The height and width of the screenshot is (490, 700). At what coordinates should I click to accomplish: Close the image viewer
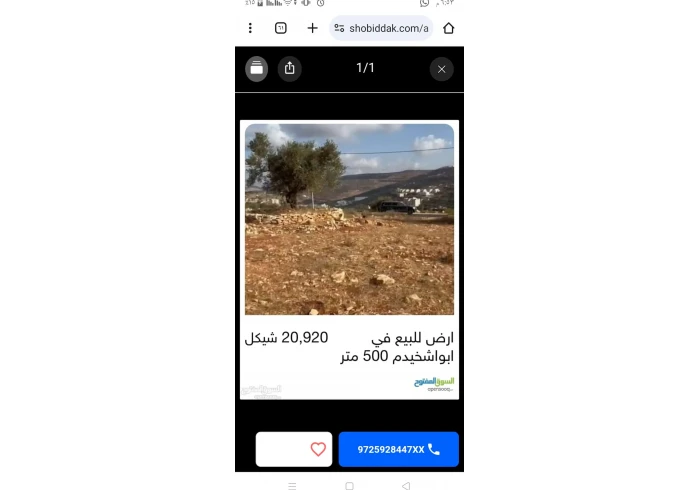[x=441, y=69]
